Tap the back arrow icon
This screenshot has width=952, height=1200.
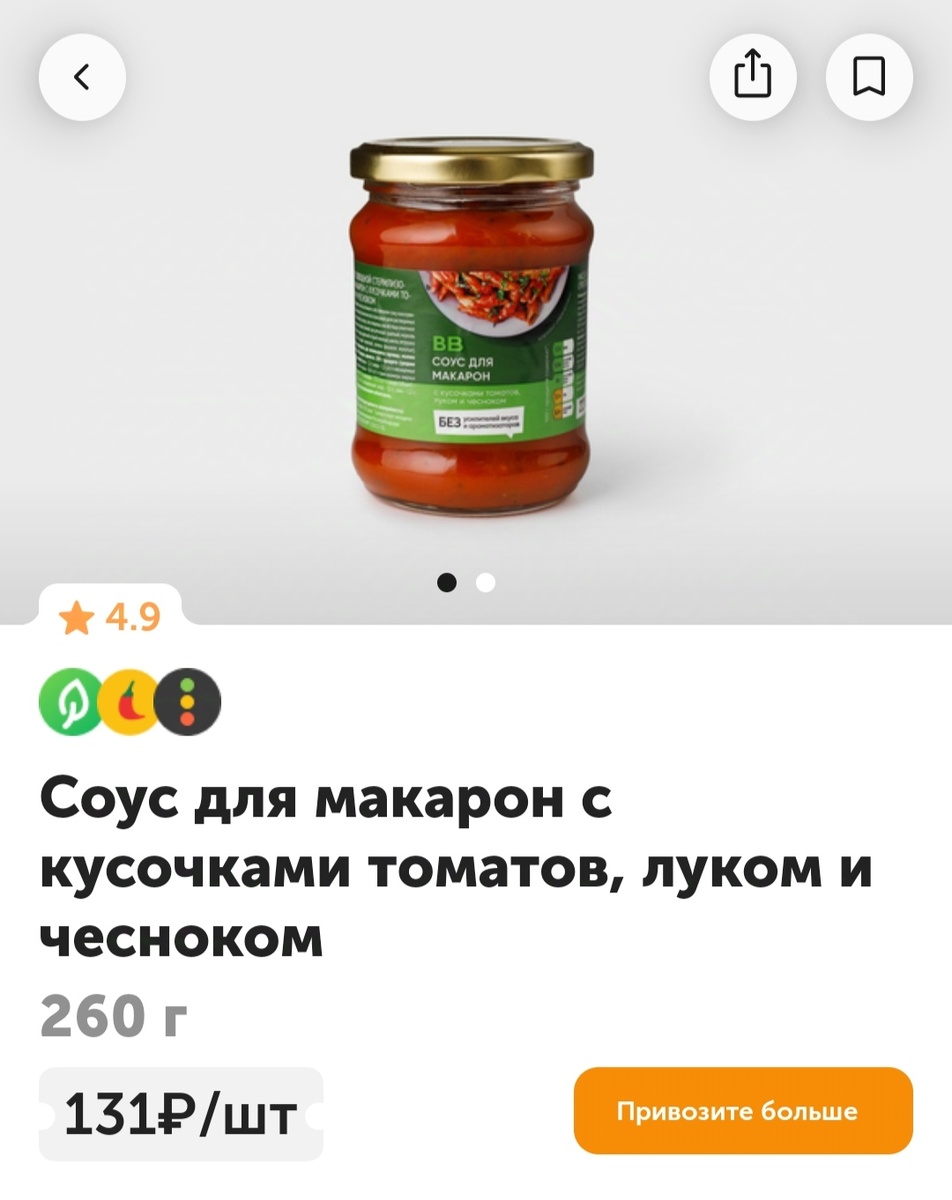[82, 76]
